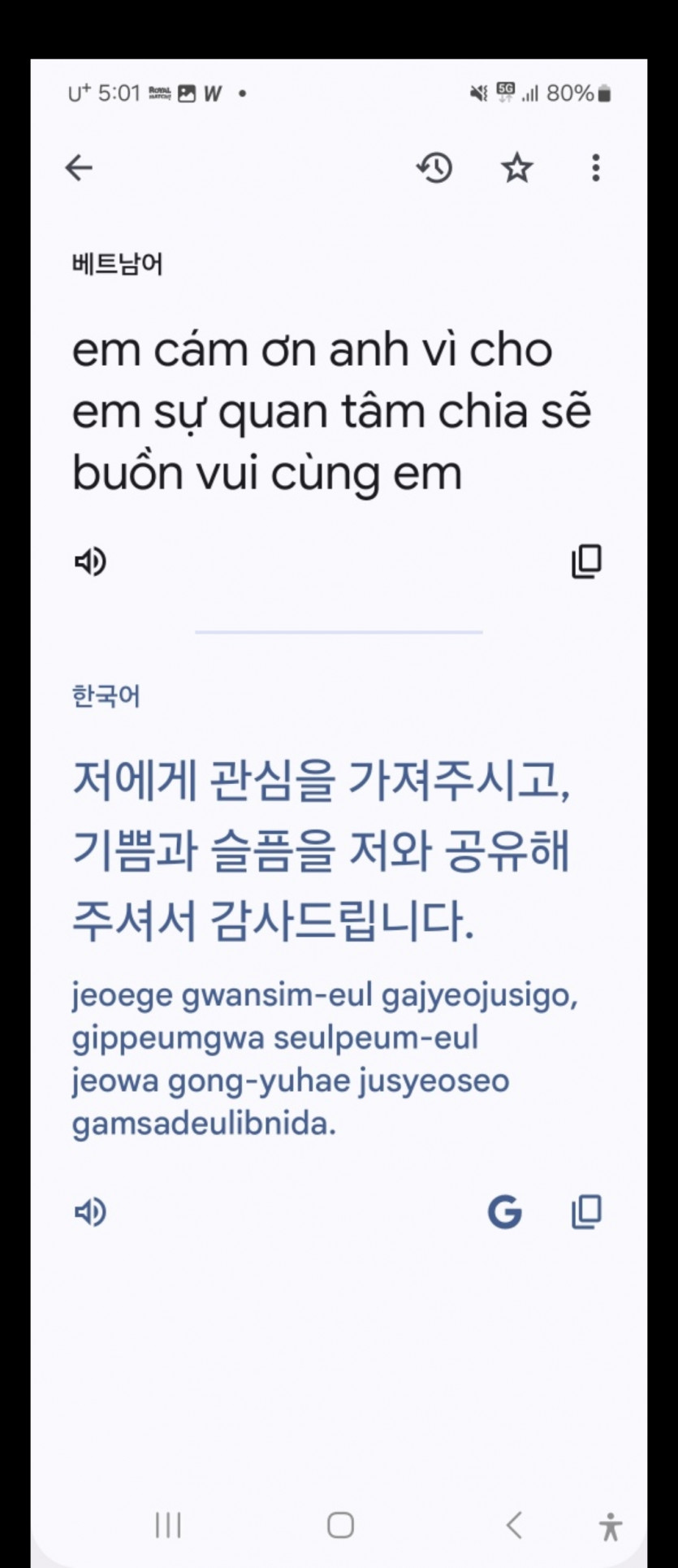Open the accessibility shortcut button
This screenshot has width=678, height=1568.
611,1527
